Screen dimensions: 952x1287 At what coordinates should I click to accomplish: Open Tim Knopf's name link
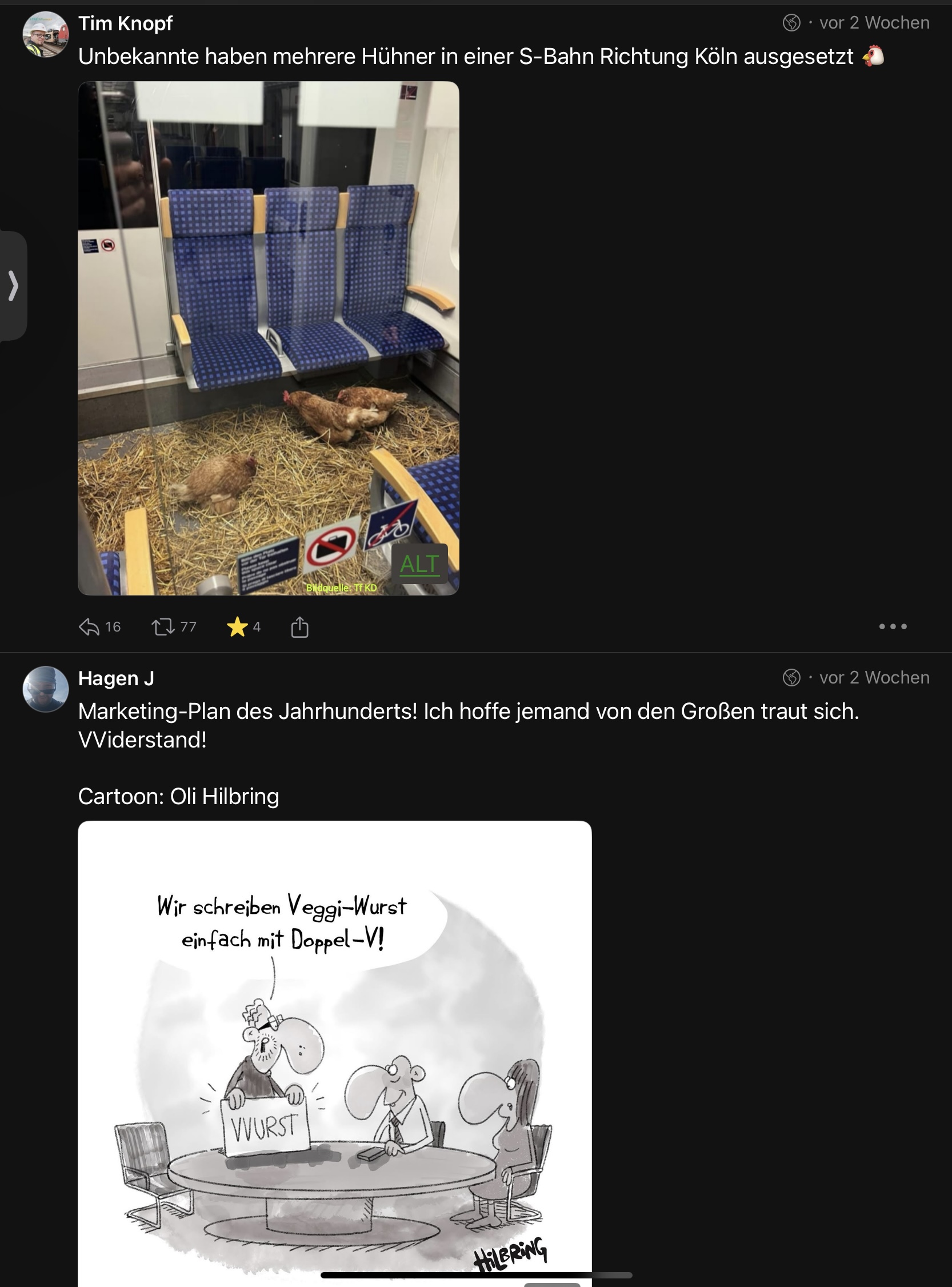[125, 23]
